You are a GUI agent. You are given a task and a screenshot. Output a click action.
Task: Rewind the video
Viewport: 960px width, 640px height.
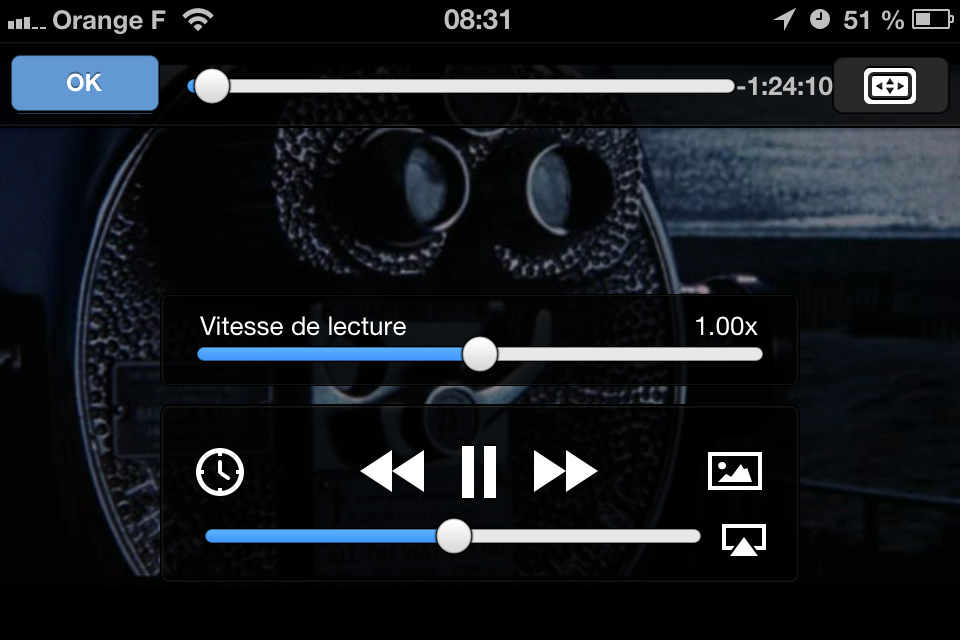392,472
